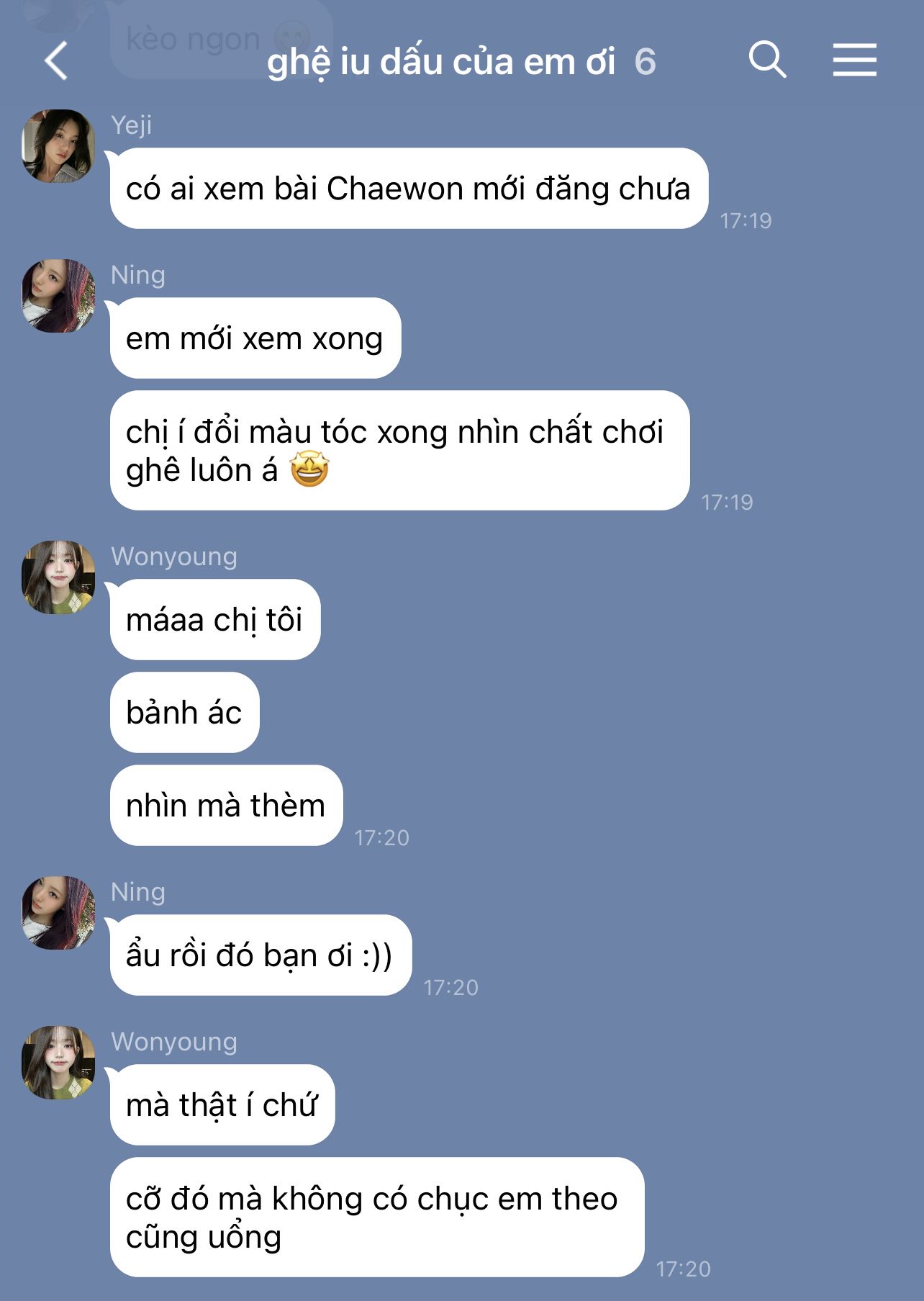
Task: Open the chat menu
Action: point(854,60)
